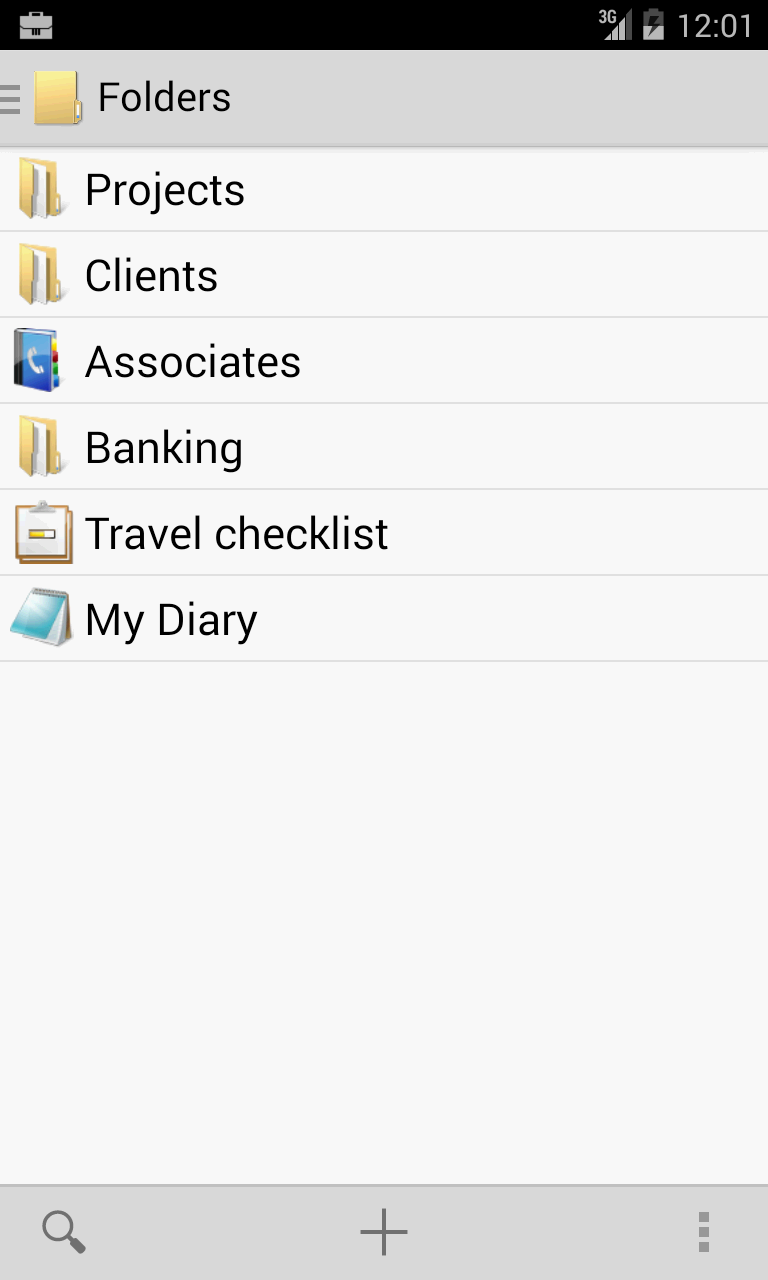768x1280 pixels.
Task: Open the Travel checklist
Action: (x=384, y=533)
